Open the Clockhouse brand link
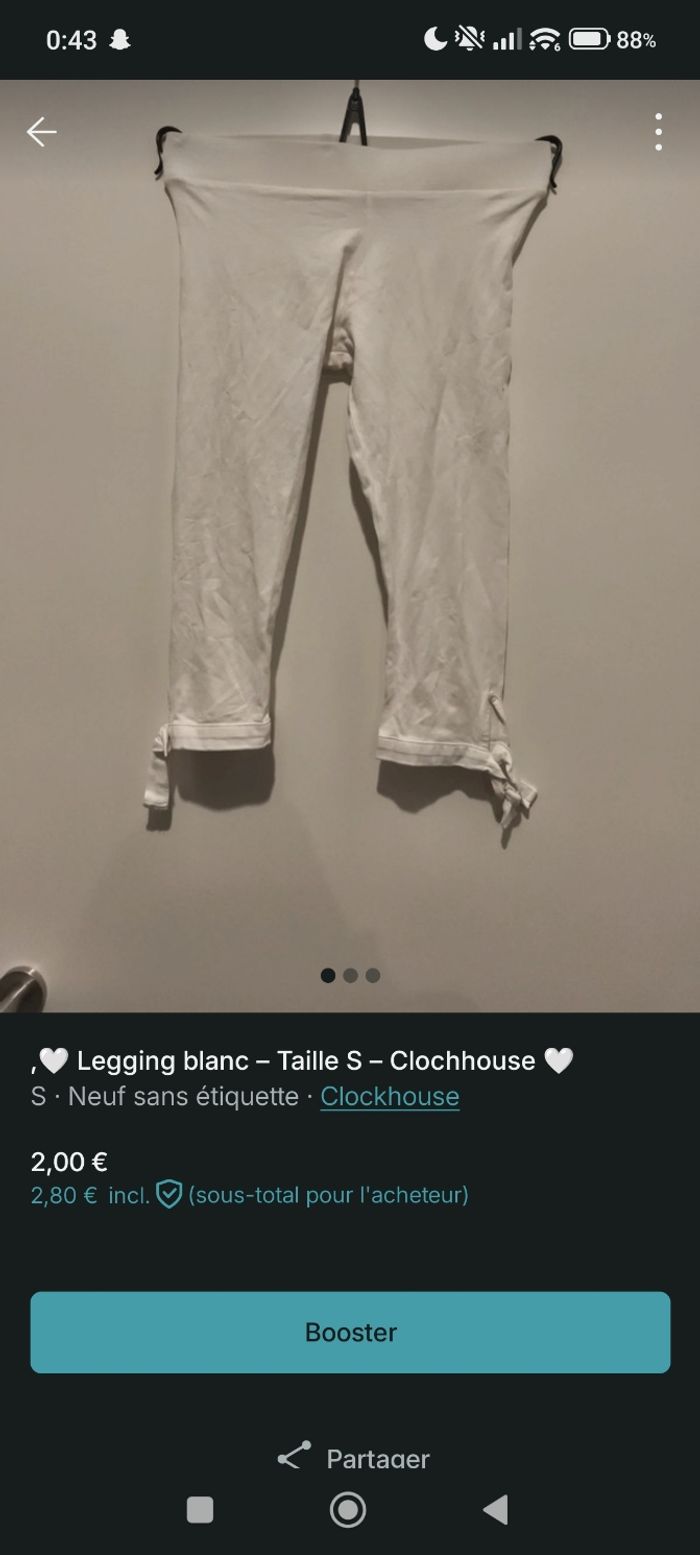The width and height of the screenshot is (700, 1555). [389, 1096]
